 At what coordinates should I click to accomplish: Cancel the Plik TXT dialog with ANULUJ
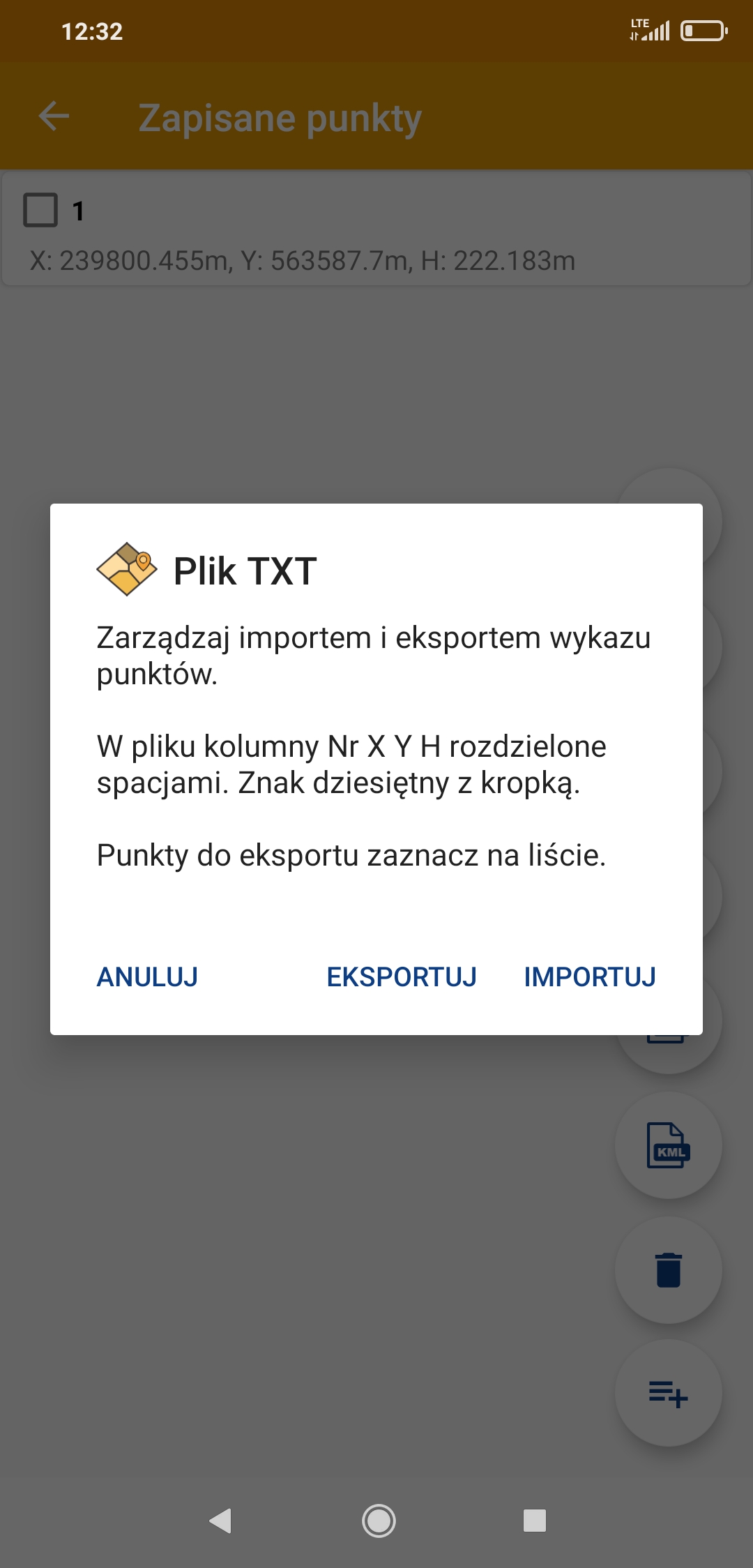[x=147, y=977]
